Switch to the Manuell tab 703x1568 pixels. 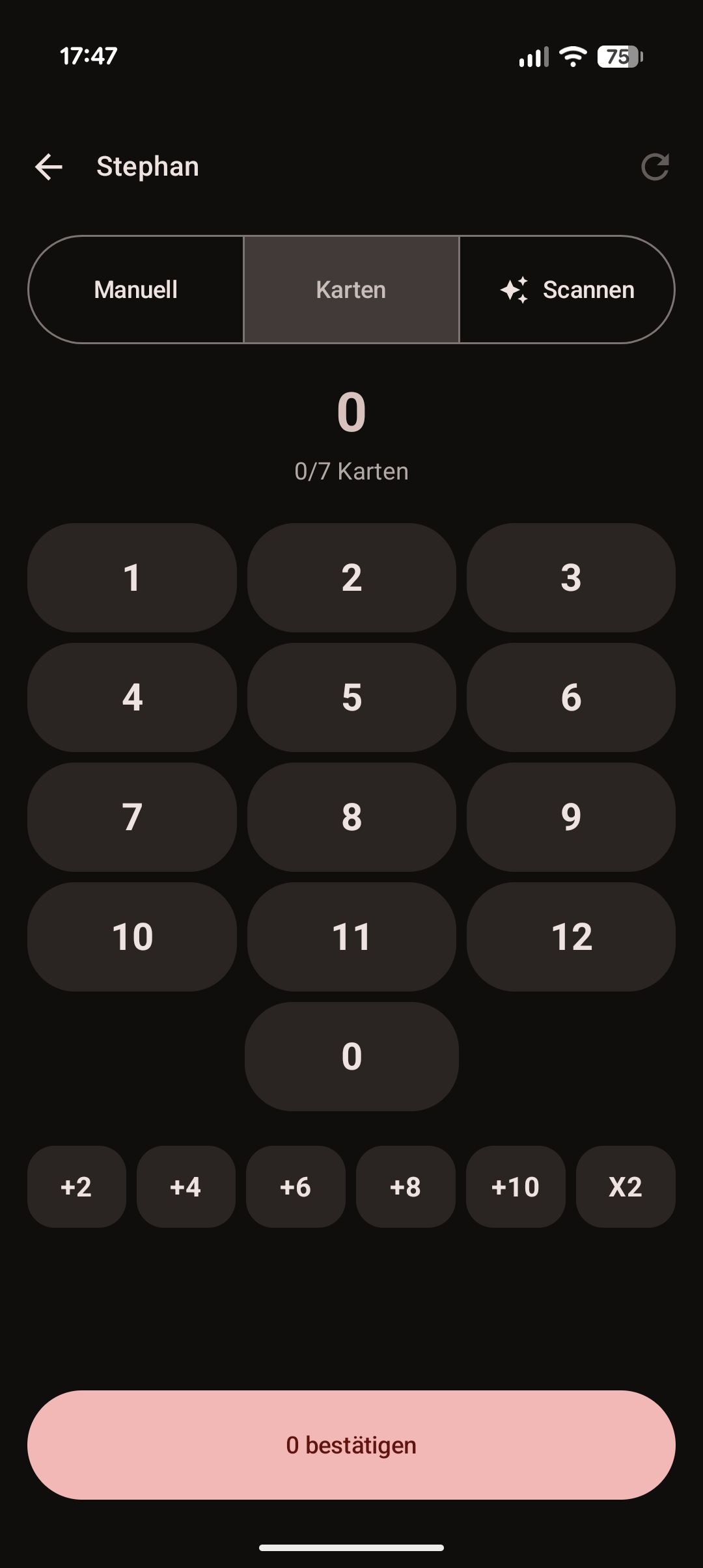pyautogui.click(x=136, y=290)
